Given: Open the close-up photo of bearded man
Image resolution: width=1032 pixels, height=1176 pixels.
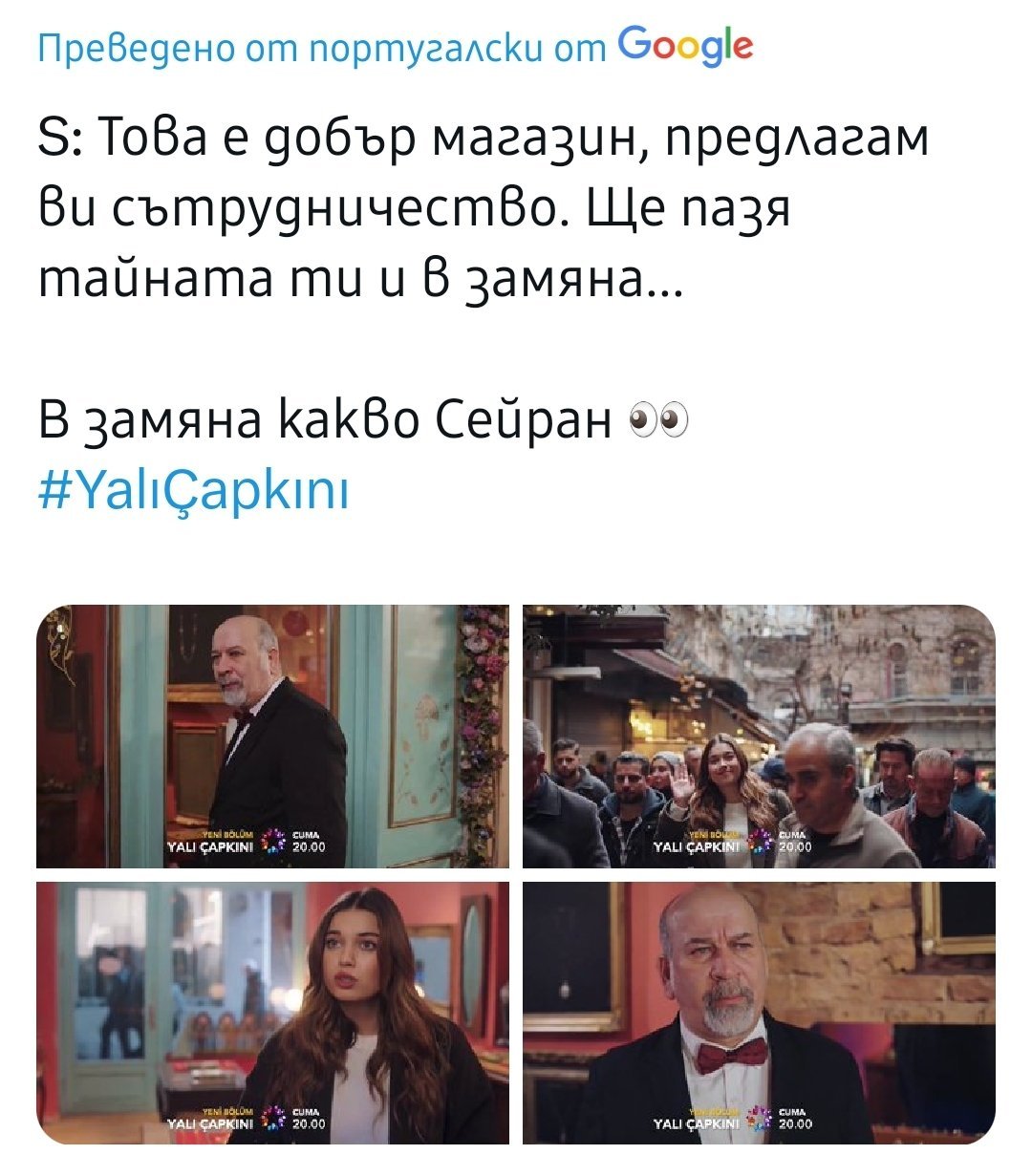Looking at the screenshot, I should [x=759, y=1013].
